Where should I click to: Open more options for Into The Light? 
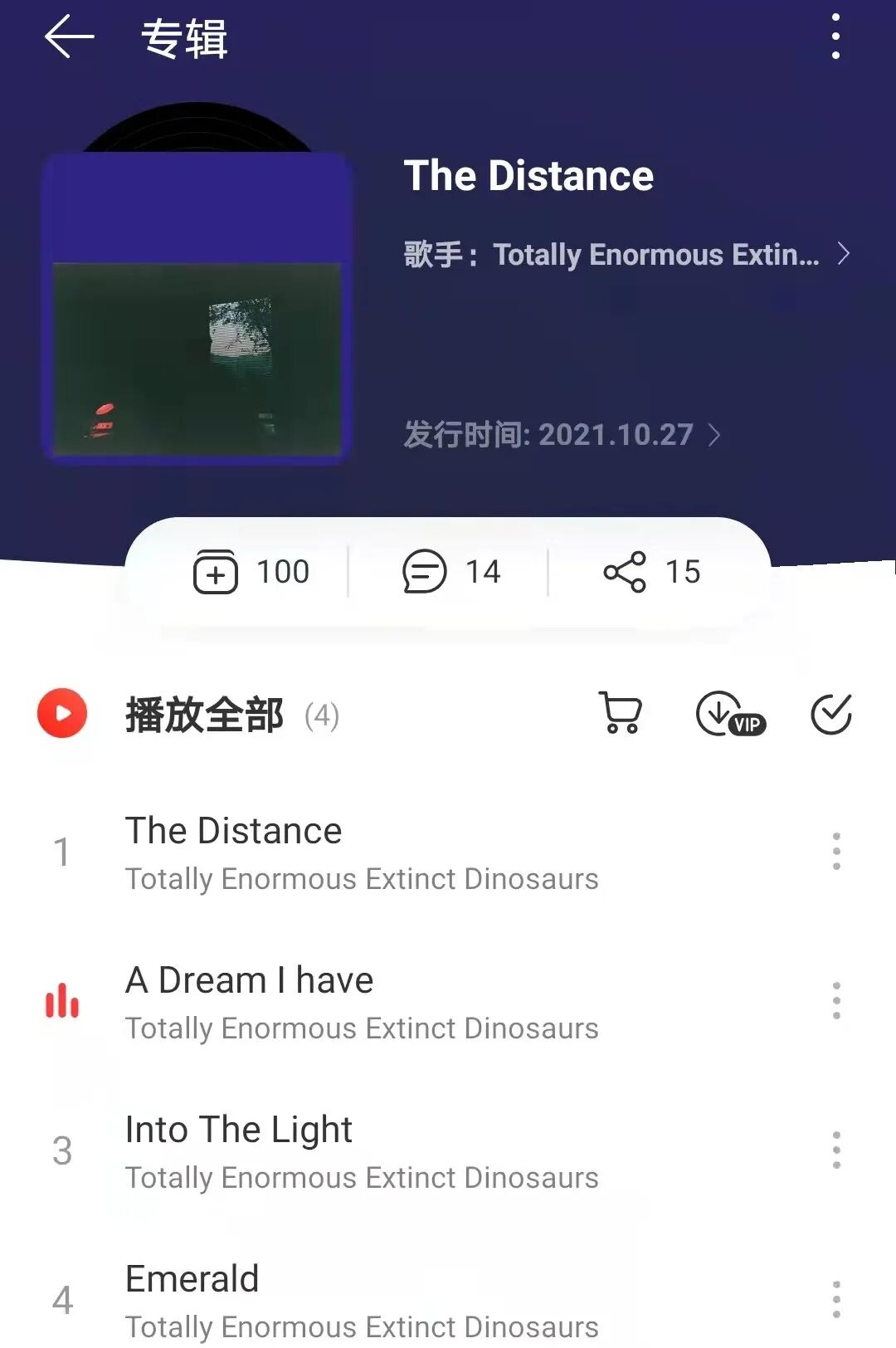pos(836,1150)
